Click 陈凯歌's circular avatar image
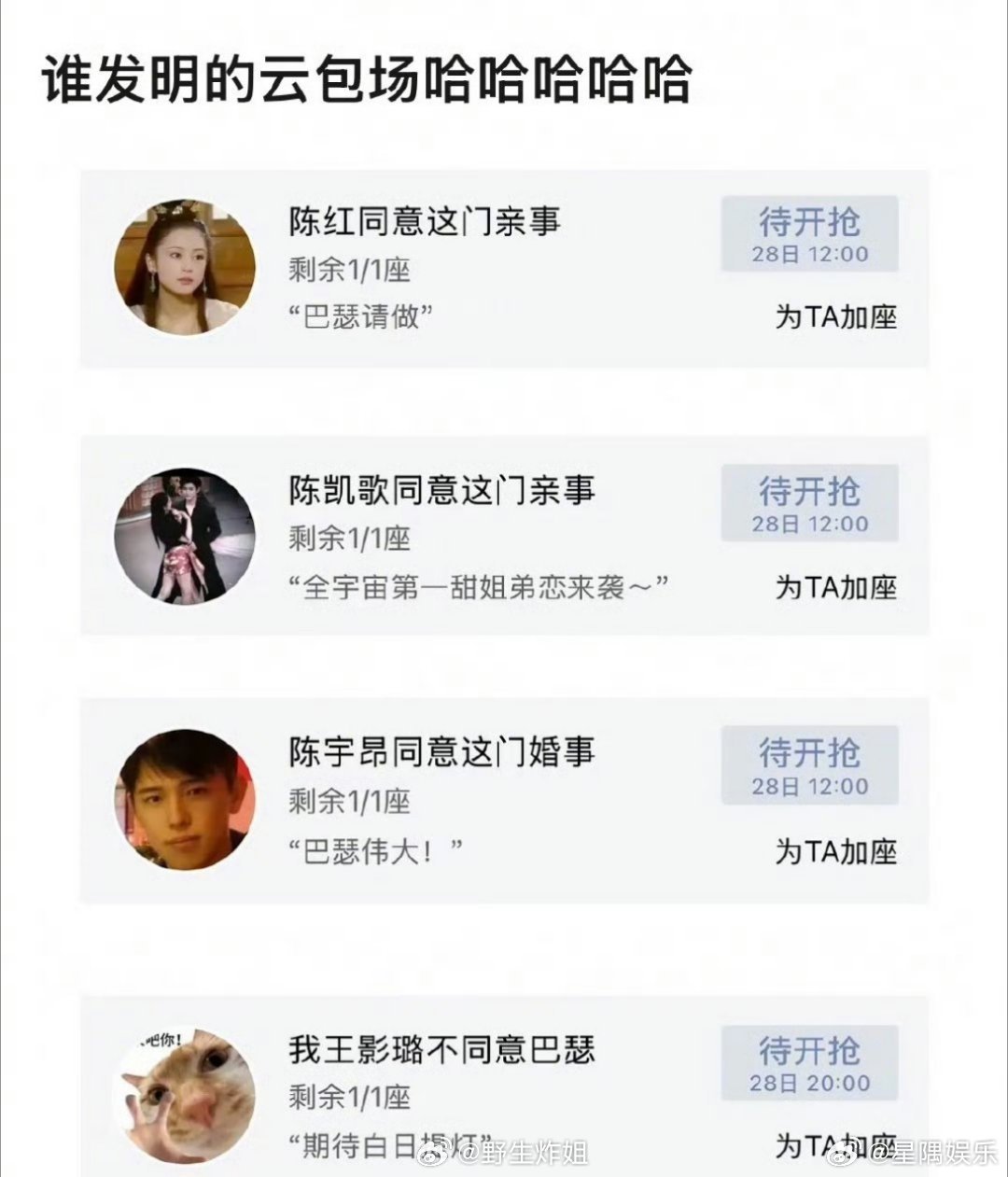The width and height of the screenshot is (1008, 1177). coord(184,537)
